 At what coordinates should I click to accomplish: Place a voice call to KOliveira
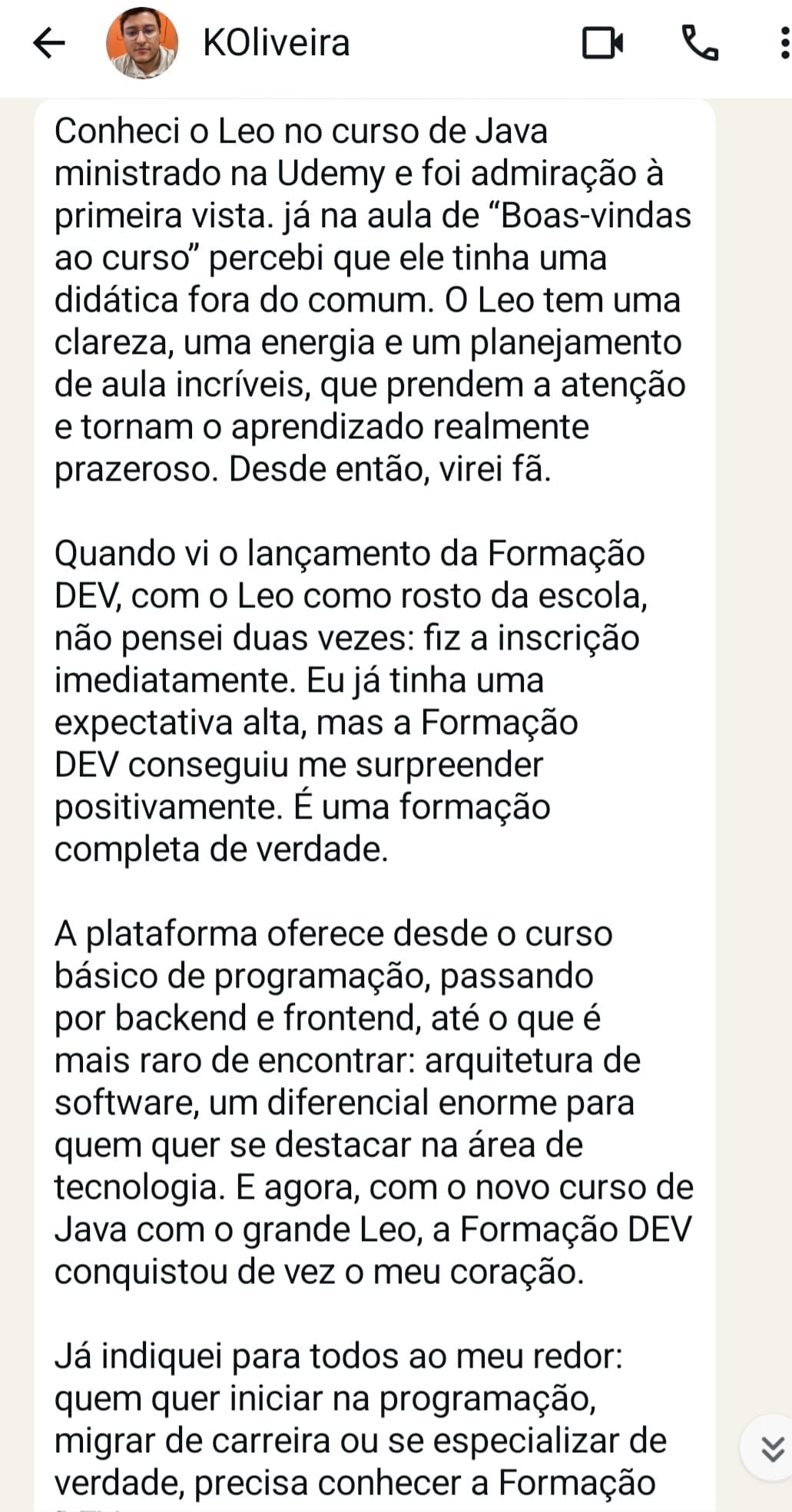[701, 44]
